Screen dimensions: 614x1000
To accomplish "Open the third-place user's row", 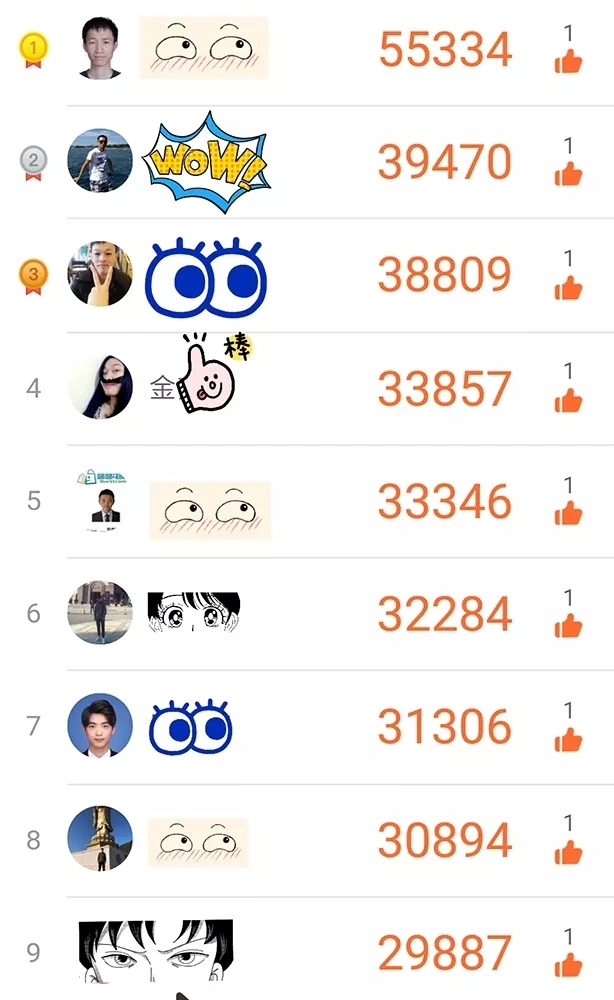I will [300, 275].
